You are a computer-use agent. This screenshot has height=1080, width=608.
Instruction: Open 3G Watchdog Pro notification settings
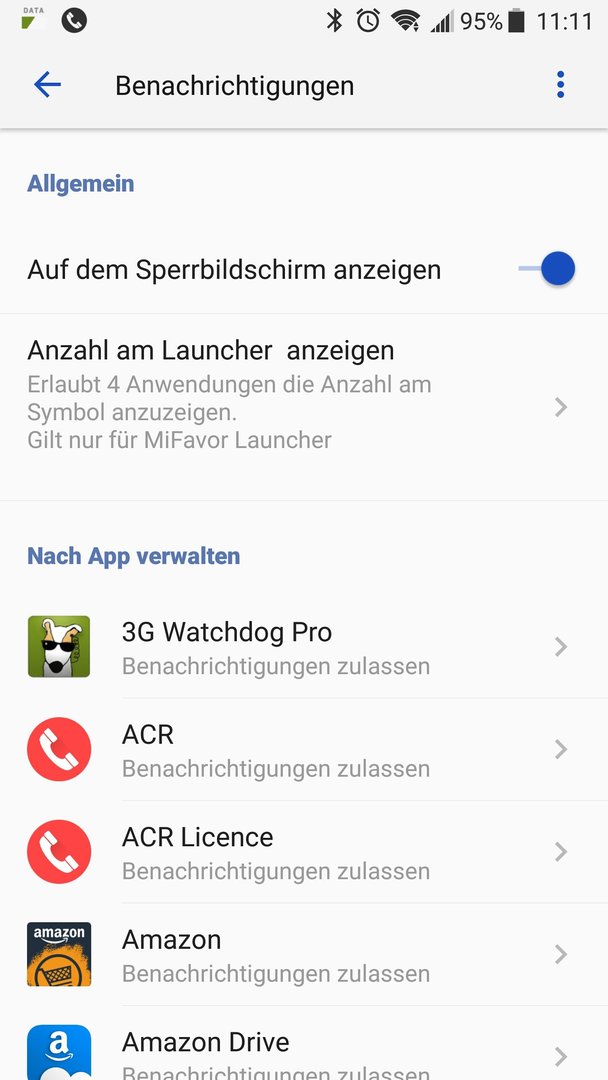[304, 647]
